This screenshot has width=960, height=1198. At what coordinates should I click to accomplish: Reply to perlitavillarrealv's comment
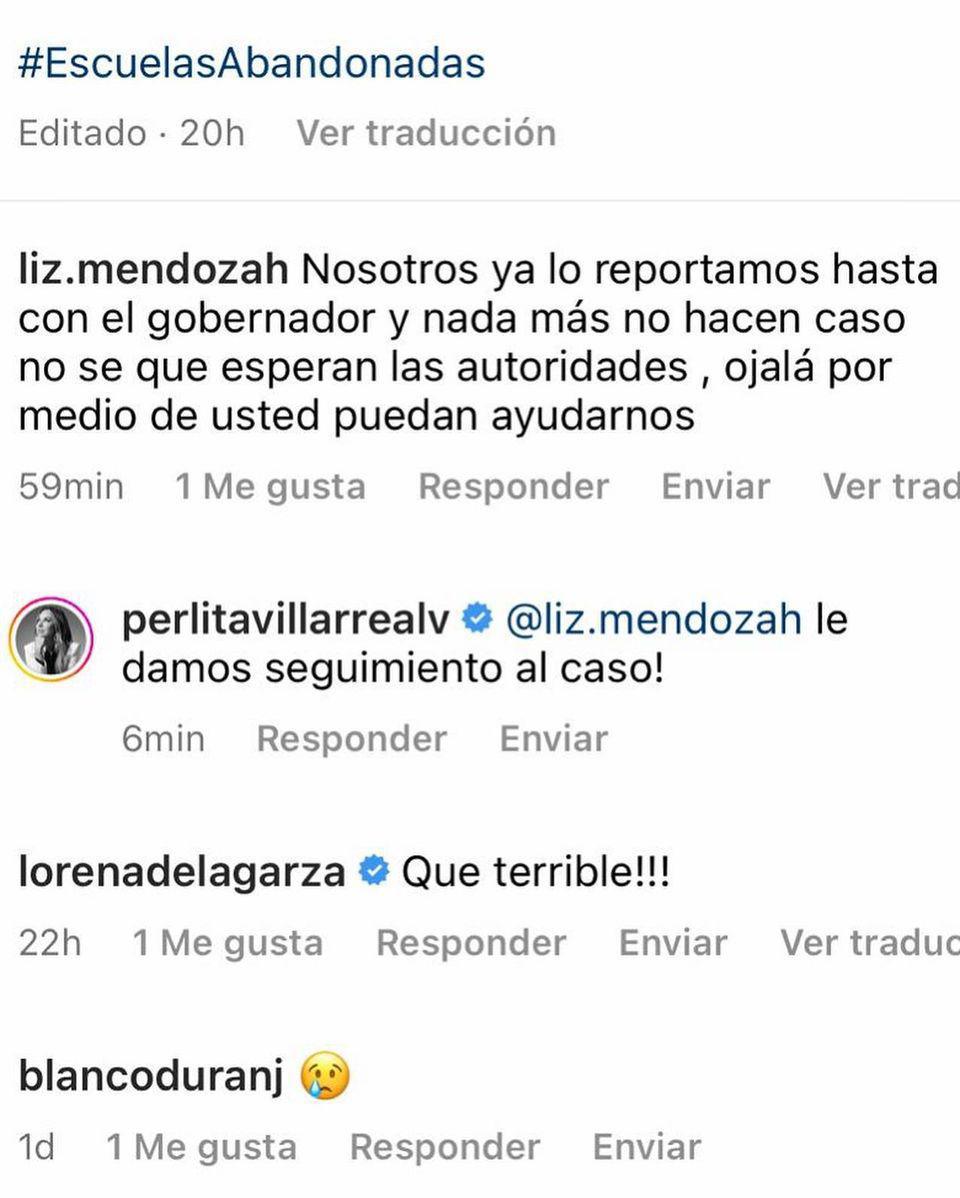(x=351, y=738)
